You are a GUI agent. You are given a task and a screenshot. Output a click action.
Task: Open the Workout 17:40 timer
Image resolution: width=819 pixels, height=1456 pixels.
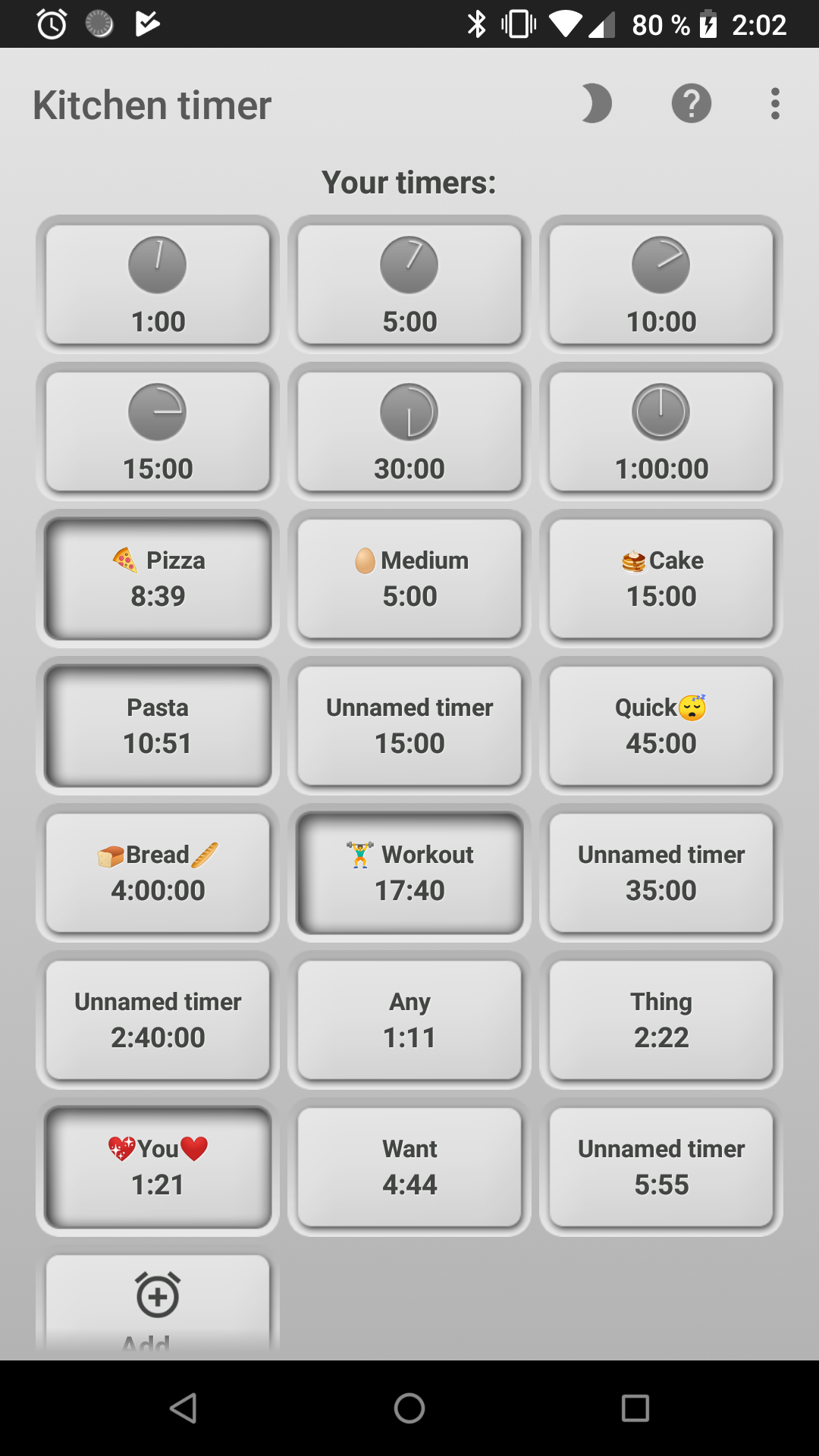[x=409, y=872]
